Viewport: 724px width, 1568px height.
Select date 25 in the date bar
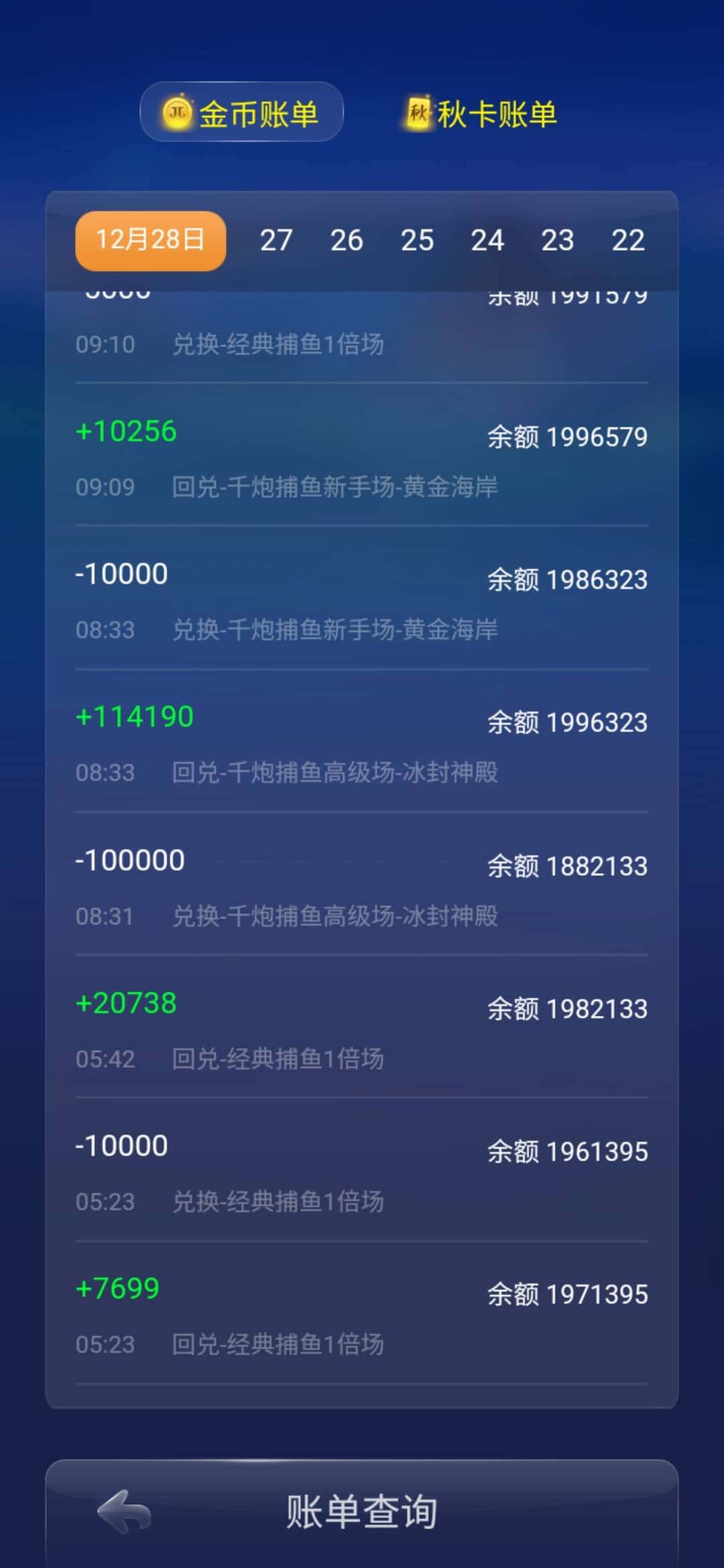(418, 241)
